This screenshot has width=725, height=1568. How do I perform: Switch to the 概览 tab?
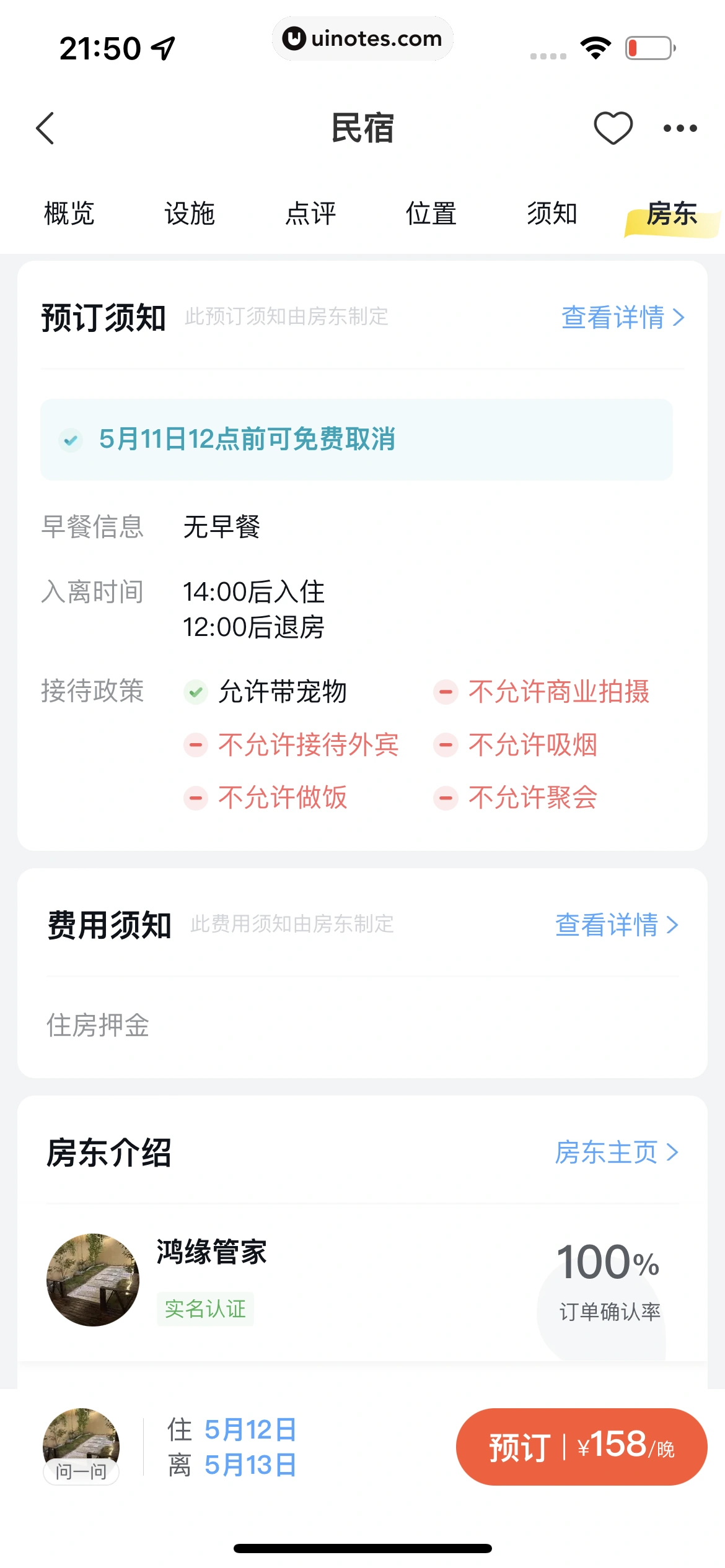pos(69,214)
